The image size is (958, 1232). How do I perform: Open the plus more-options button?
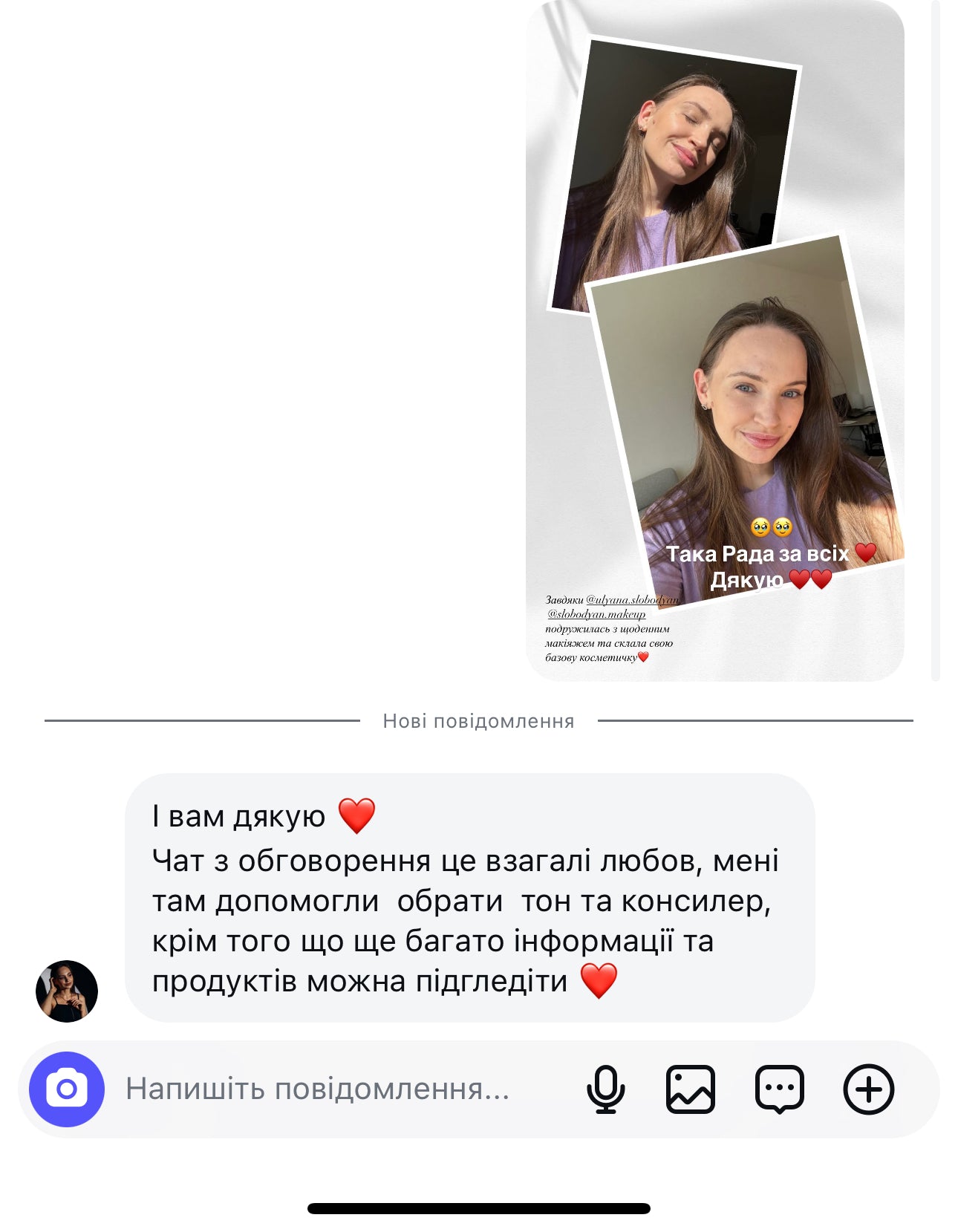(x=868, y=1089)
